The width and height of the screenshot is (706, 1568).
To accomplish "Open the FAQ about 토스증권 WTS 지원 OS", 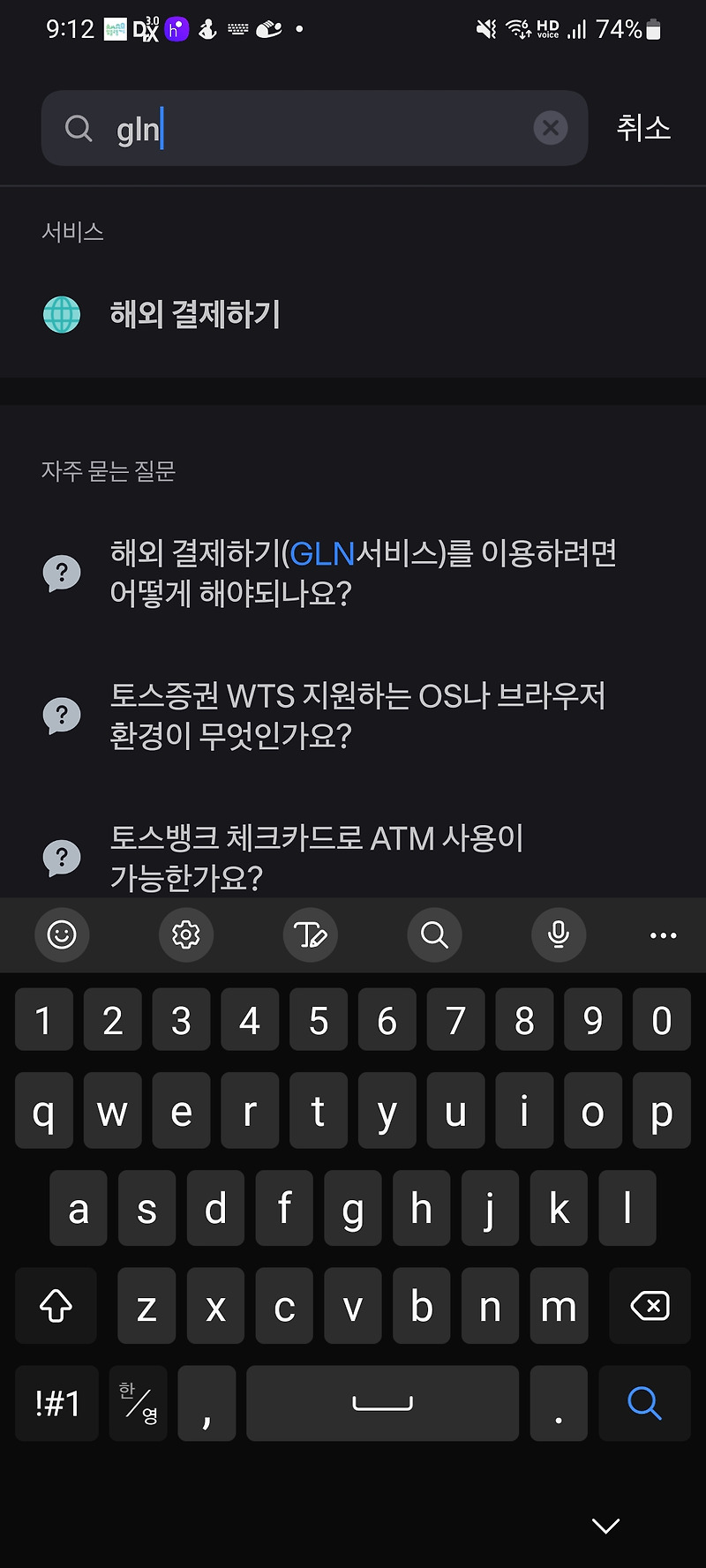I will click(353, 715).
